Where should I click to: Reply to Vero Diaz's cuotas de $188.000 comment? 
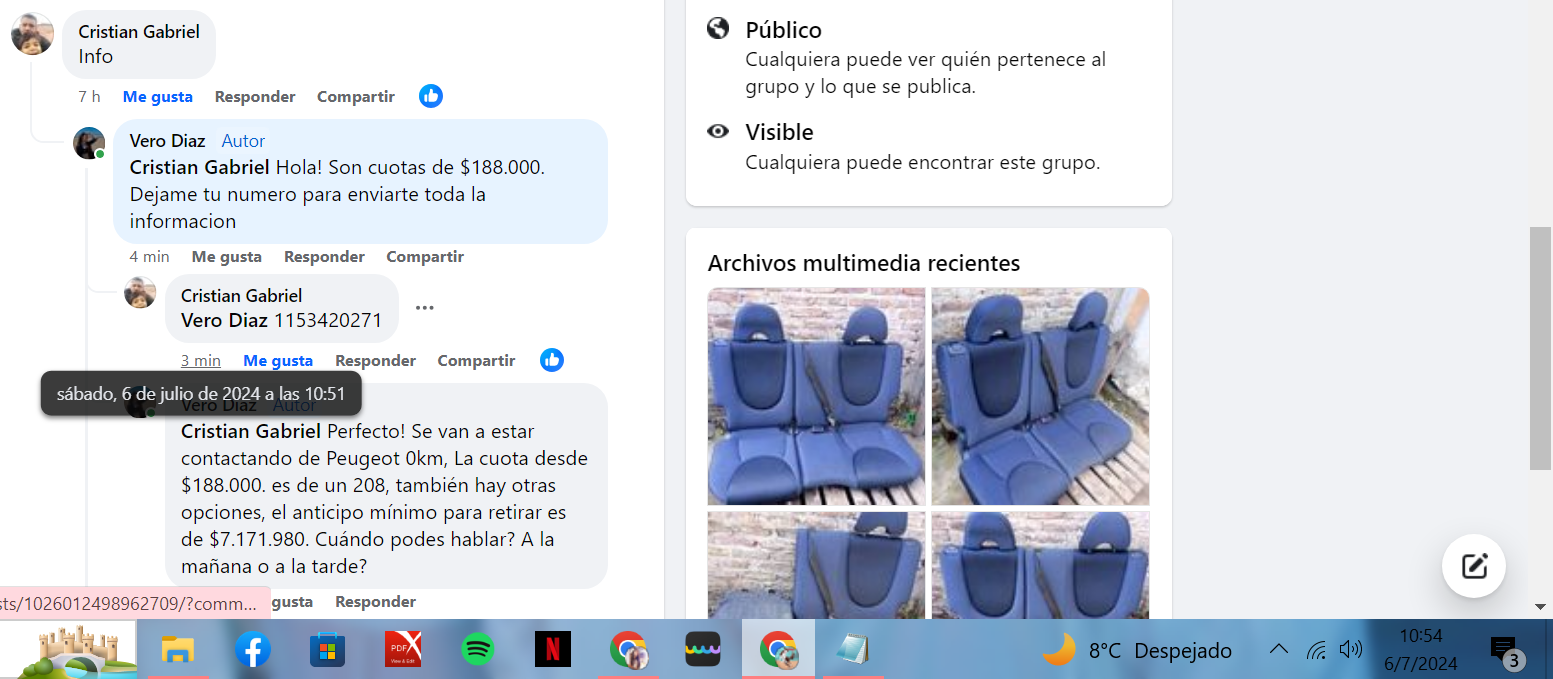tap(324, 257)
